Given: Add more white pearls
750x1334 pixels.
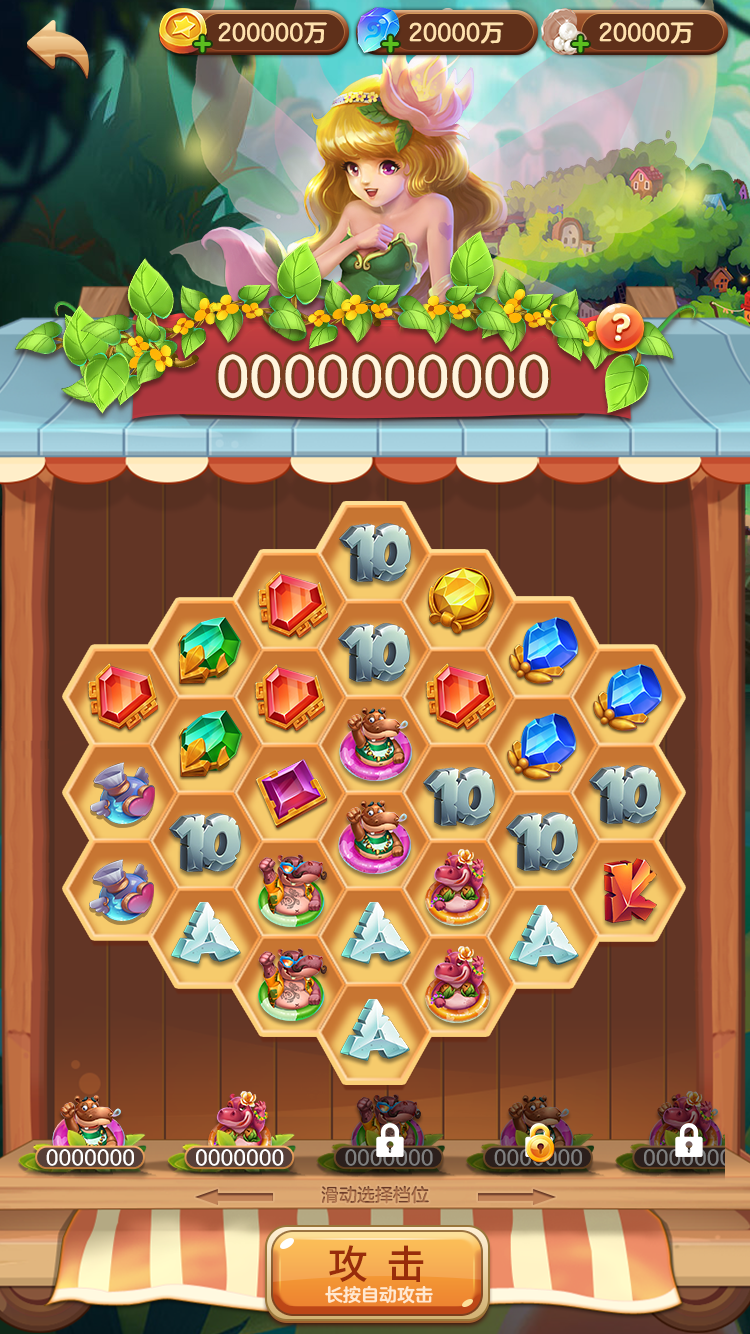Looking at the screenshot, I should click(578, 43).
